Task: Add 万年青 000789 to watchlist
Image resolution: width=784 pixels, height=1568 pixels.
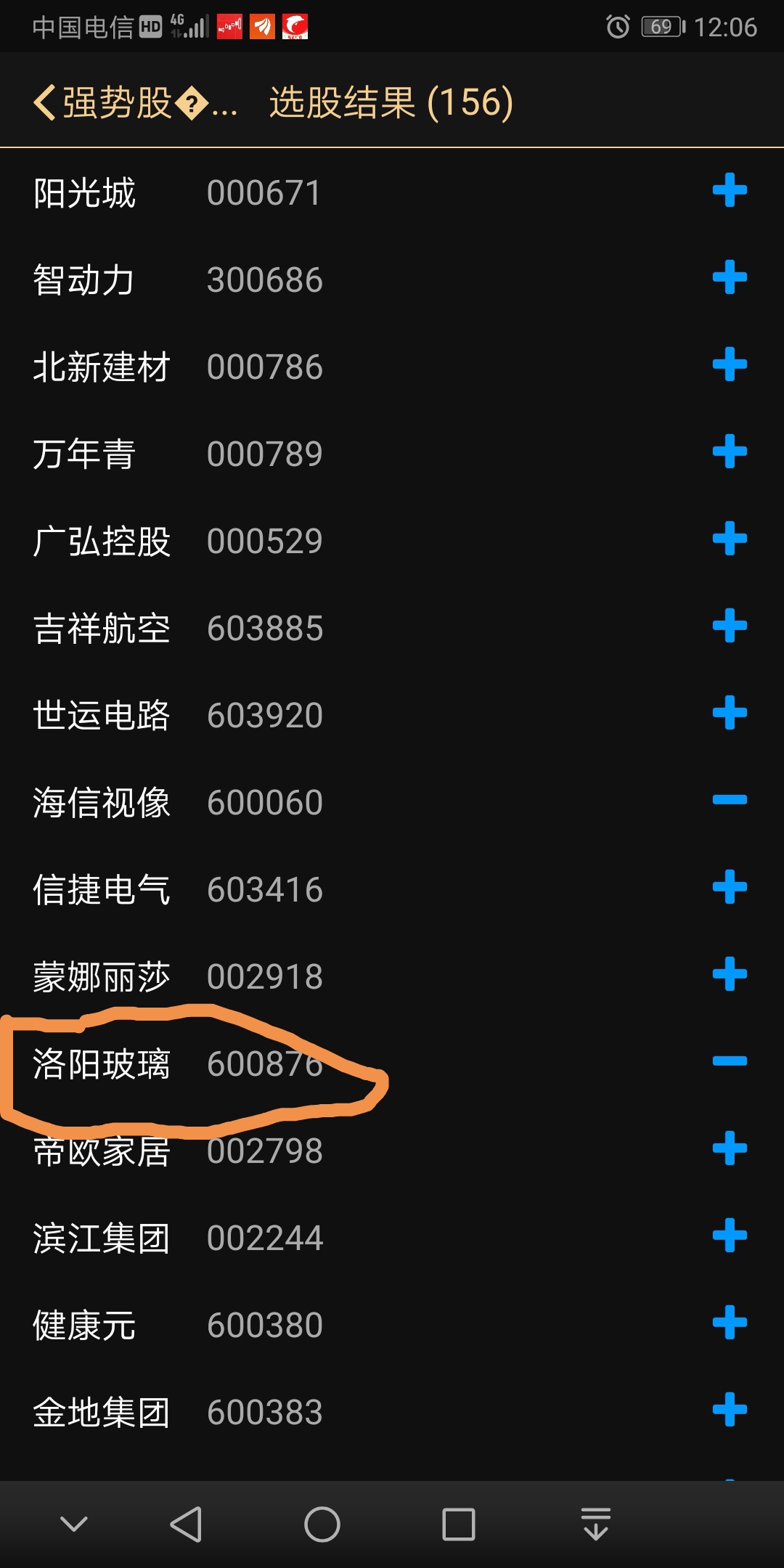Action: pos(730,452)
